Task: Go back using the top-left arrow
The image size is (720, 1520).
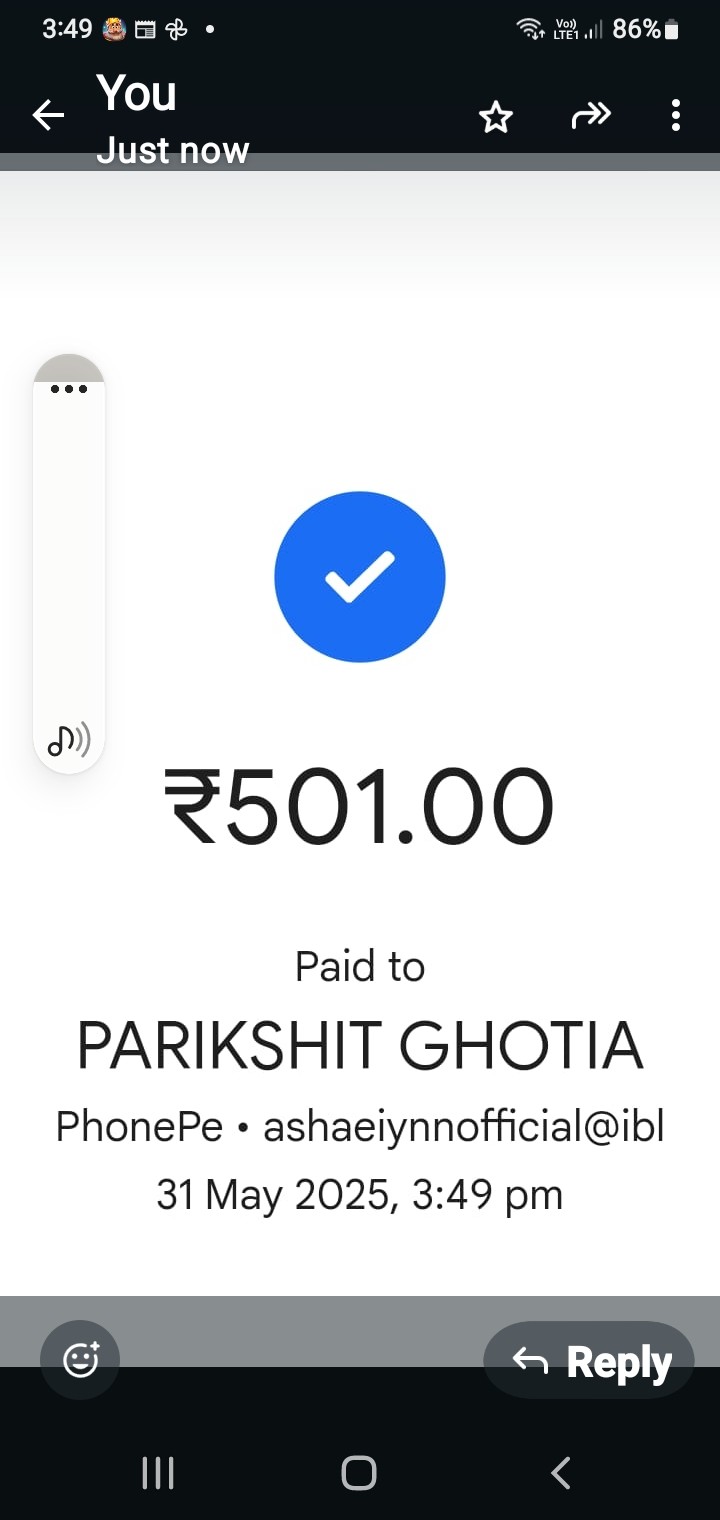Action: coord(48,116)
